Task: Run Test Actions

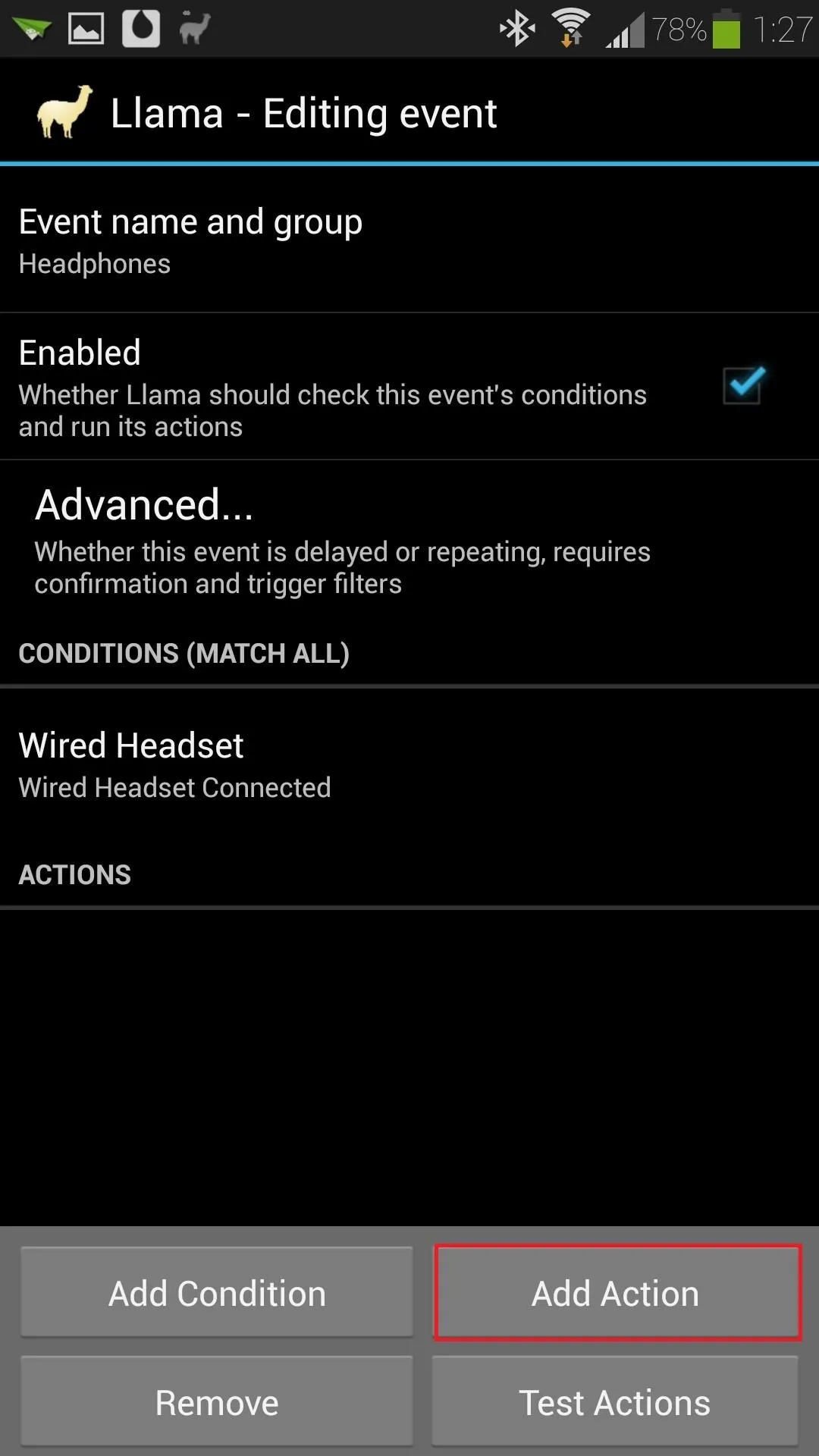Action: pos(615,1401)
